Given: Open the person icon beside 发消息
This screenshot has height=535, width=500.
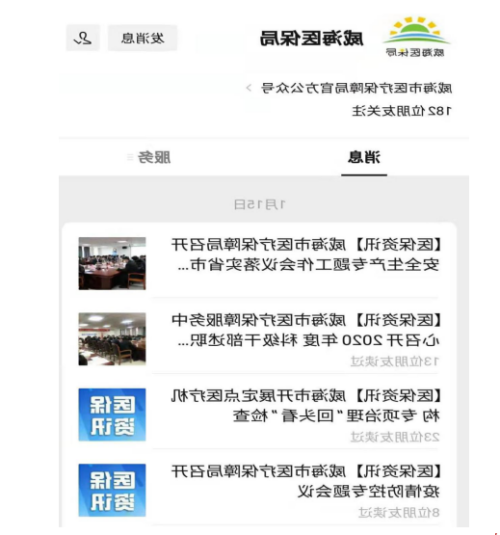Looking at the screenshot, I should 83,38.
